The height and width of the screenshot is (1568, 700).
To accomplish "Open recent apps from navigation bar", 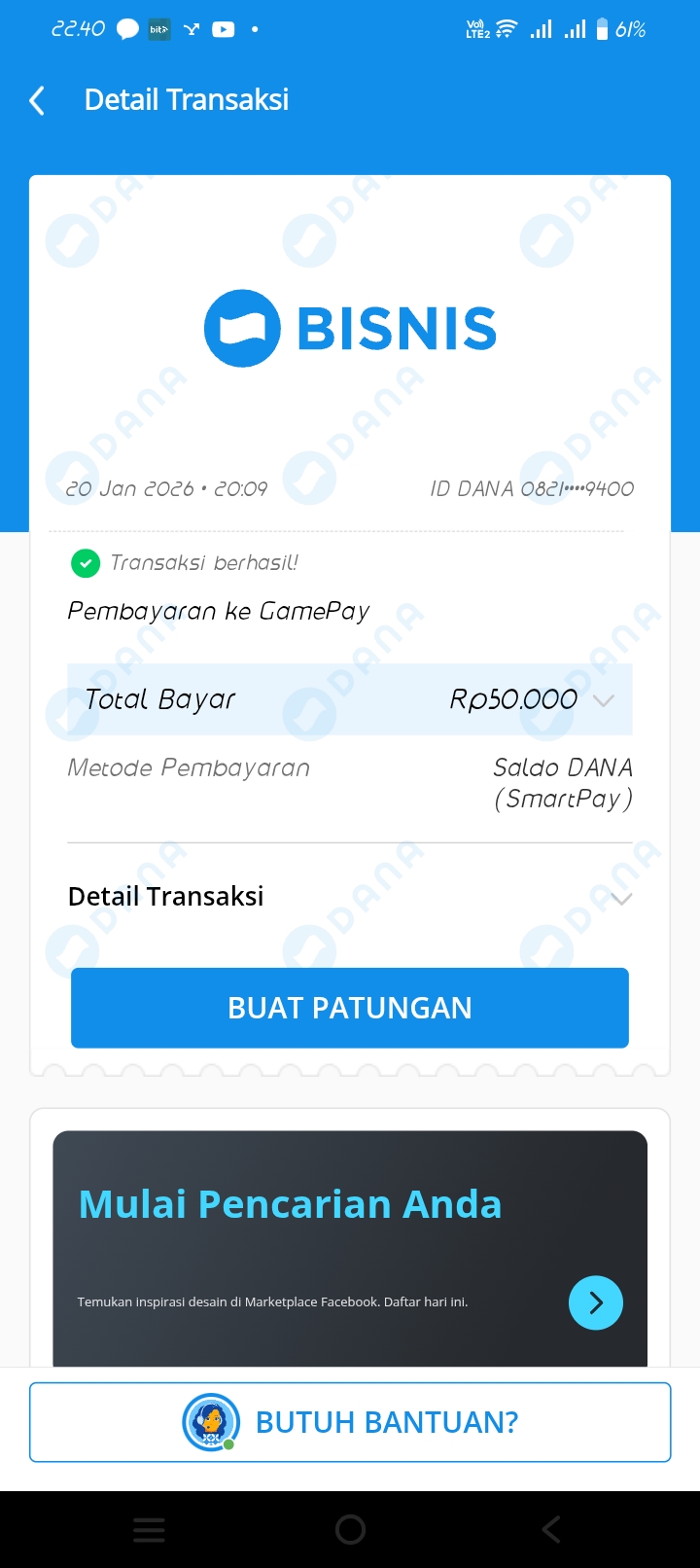I will 149,1530.
